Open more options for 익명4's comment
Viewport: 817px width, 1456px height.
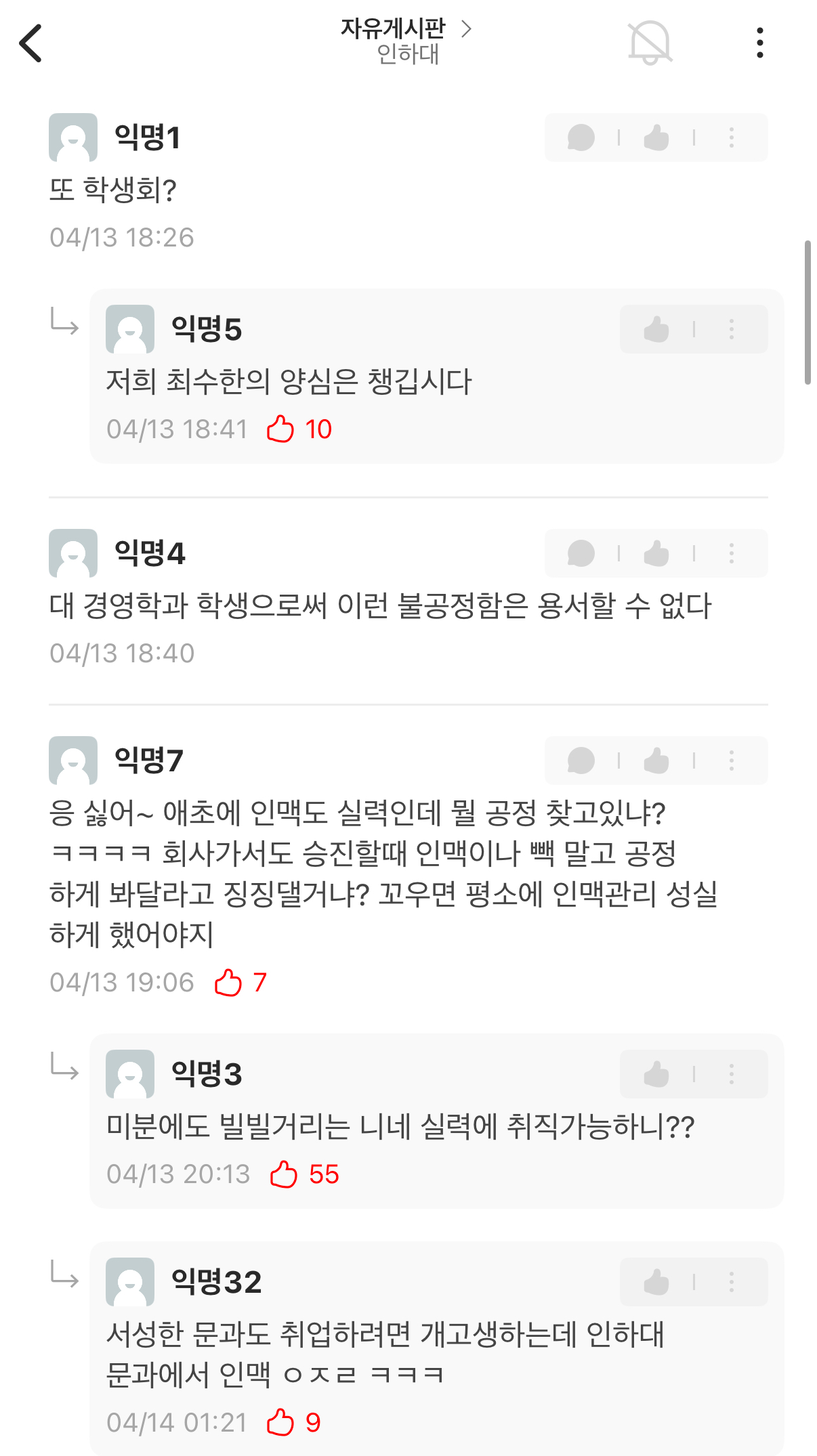tap(731, 553)
